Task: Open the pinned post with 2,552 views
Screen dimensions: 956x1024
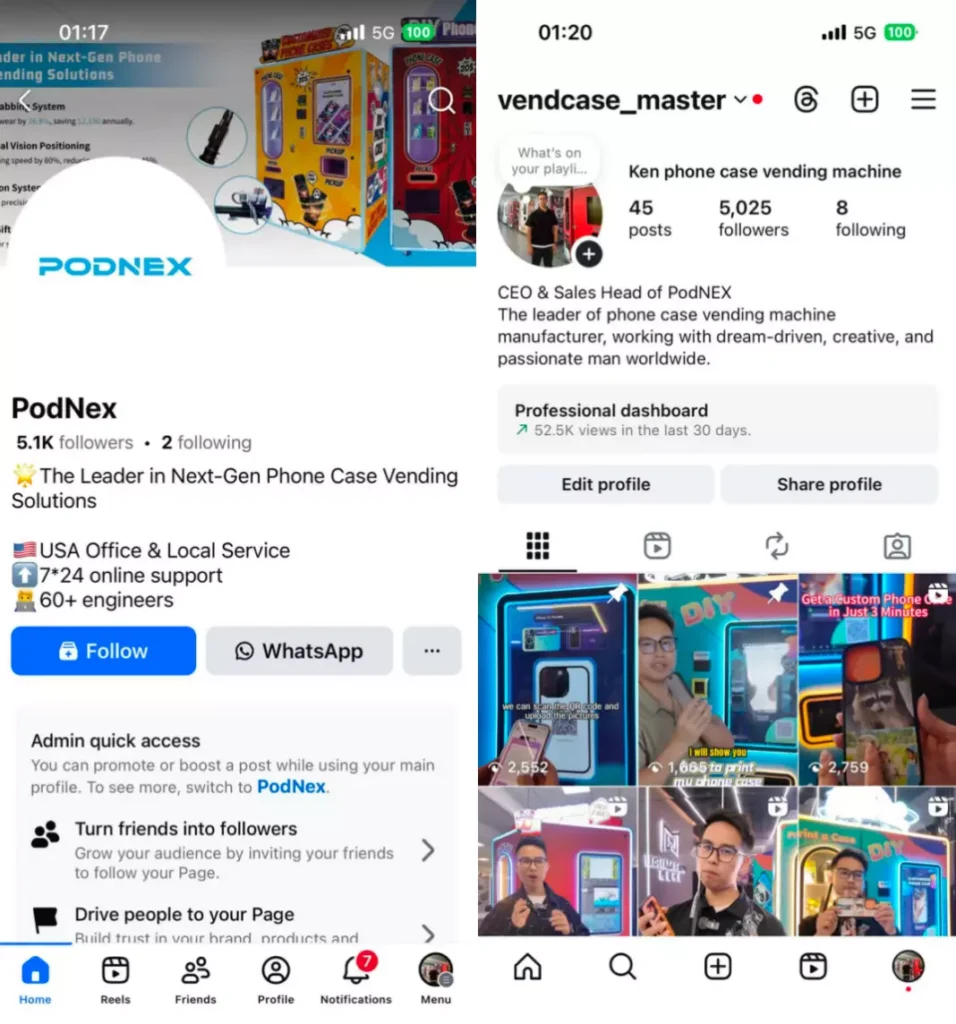Action: (557, 680)
